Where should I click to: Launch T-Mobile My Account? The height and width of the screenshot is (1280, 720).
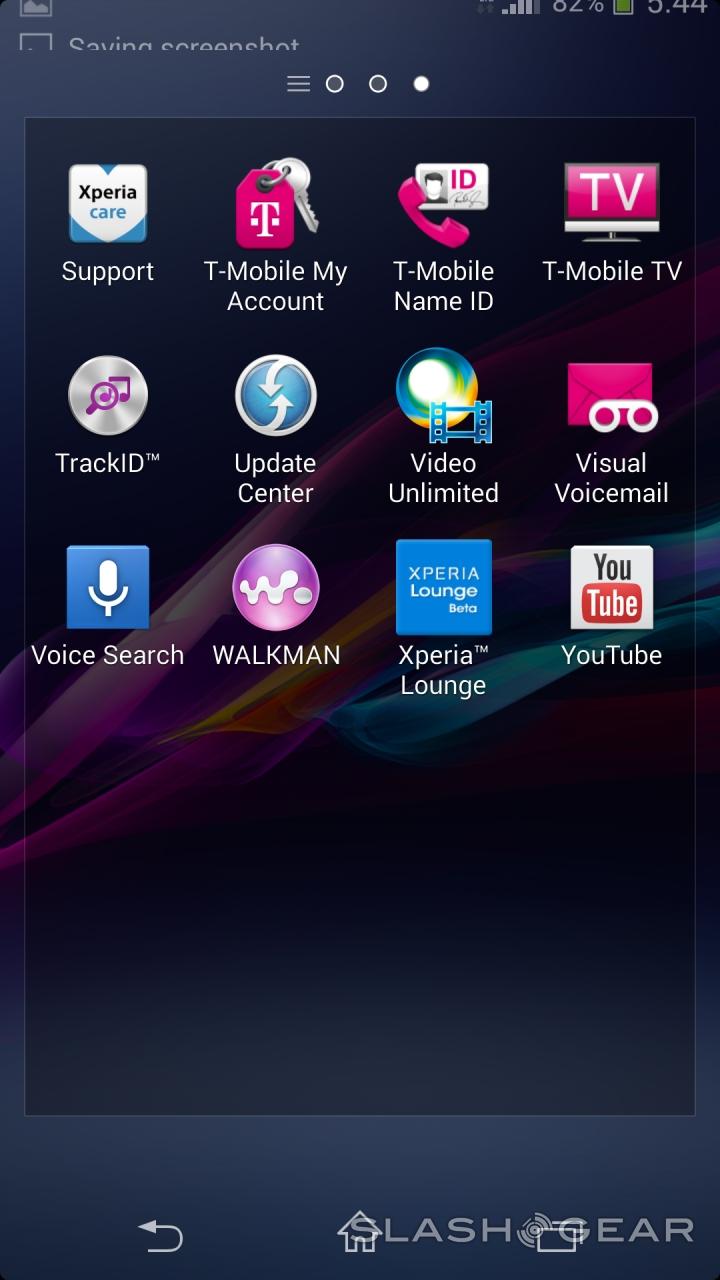(x=275, y=205)
